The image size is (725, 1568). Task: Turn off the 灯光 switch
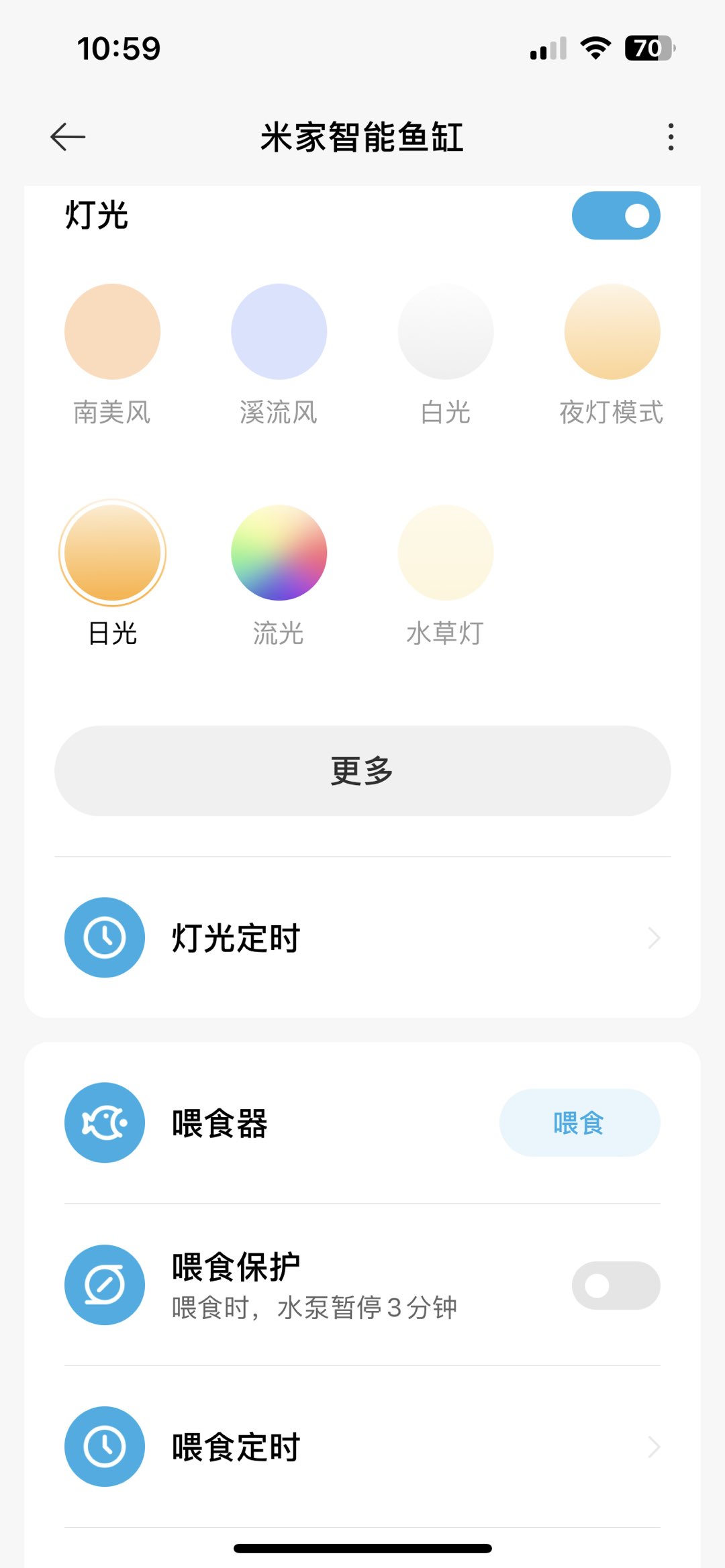pos(616,216)
